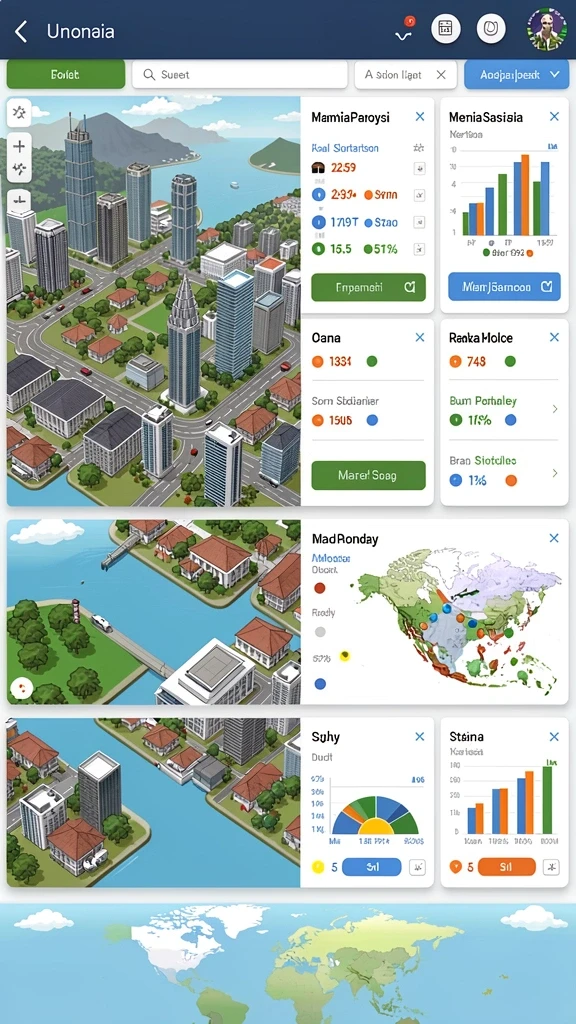Close the MamiaParoysi card
Screen dimensions: 576x1024
420,117
